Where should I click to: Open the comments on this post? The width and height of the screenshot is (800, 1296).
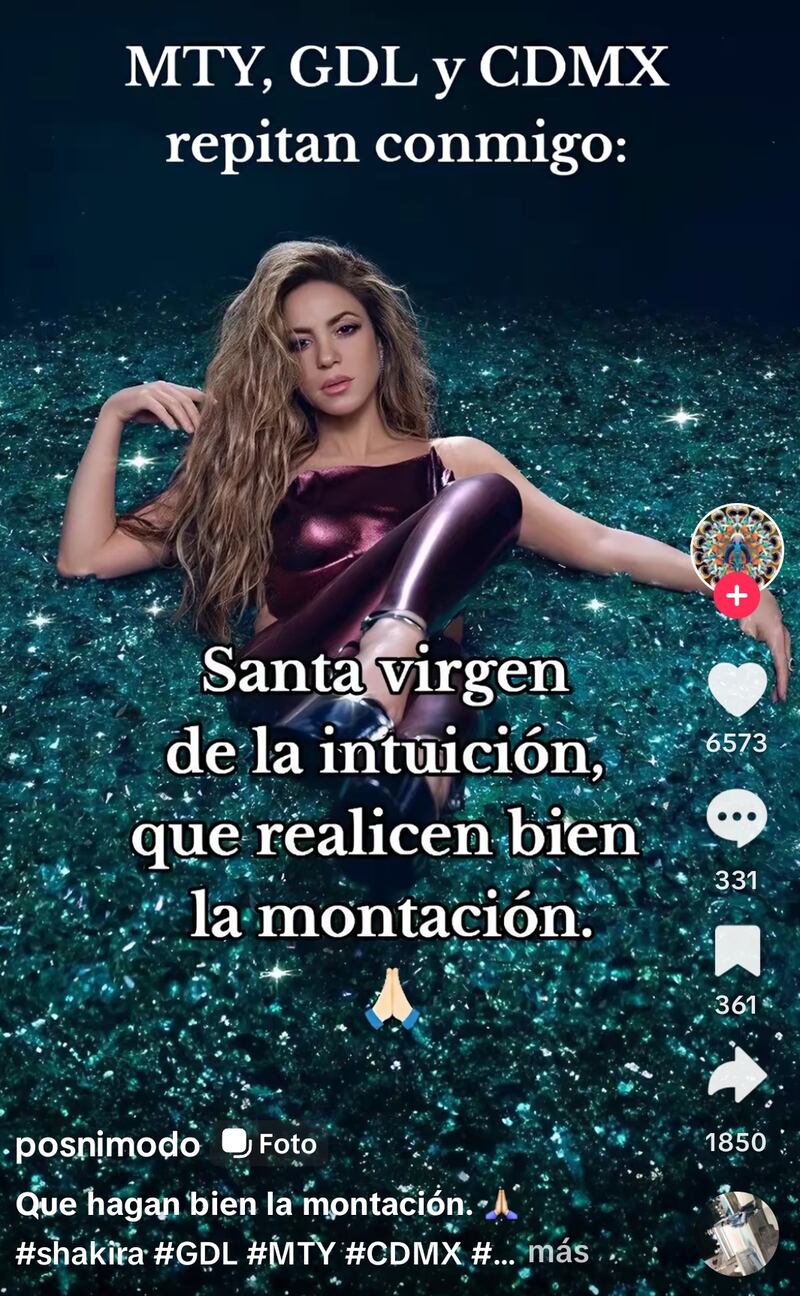click(x=737, y=819)
